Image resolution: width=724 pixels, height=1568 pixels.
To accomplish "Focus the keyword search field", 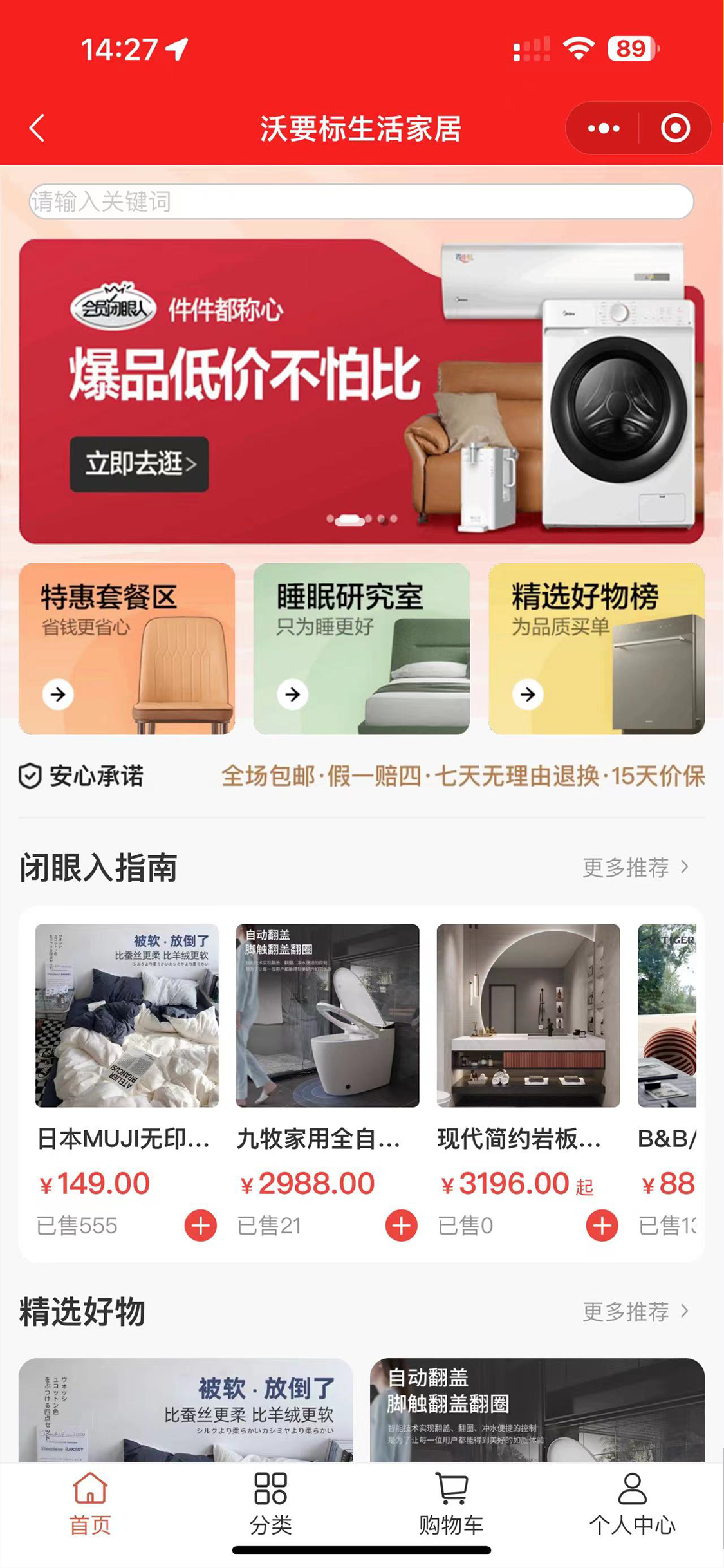I will [x=360, y=201].
